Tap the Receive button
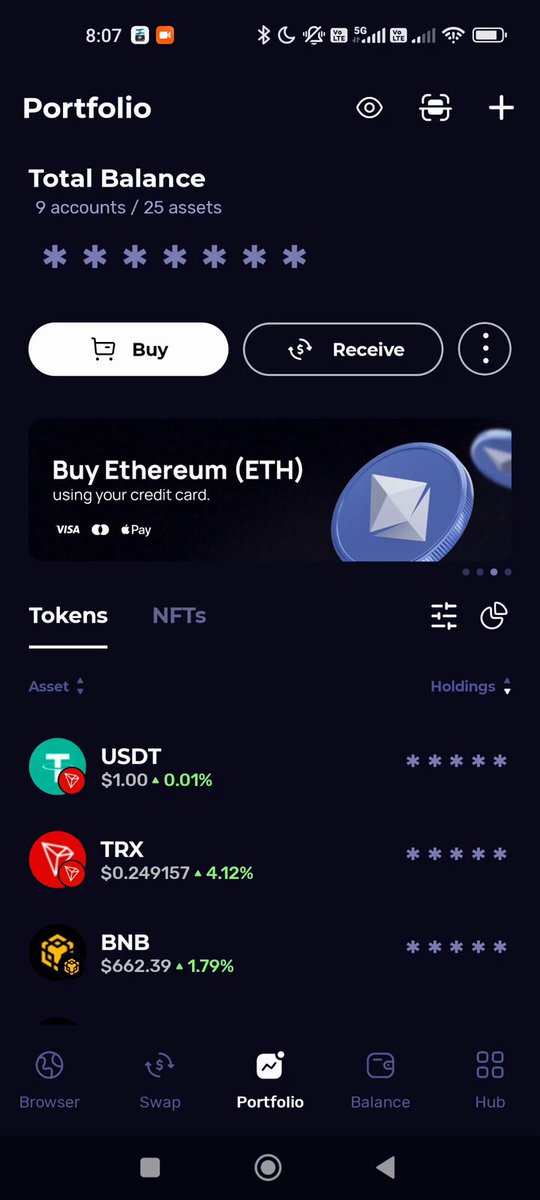 343,349
